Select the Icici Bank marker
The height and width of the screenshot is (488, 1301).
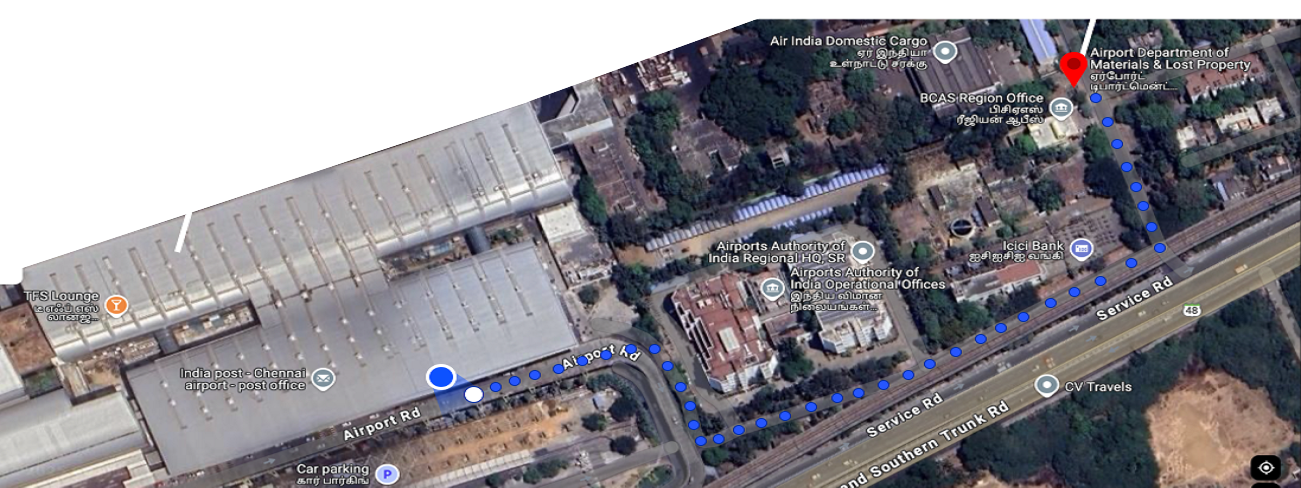pos(1080,247)
